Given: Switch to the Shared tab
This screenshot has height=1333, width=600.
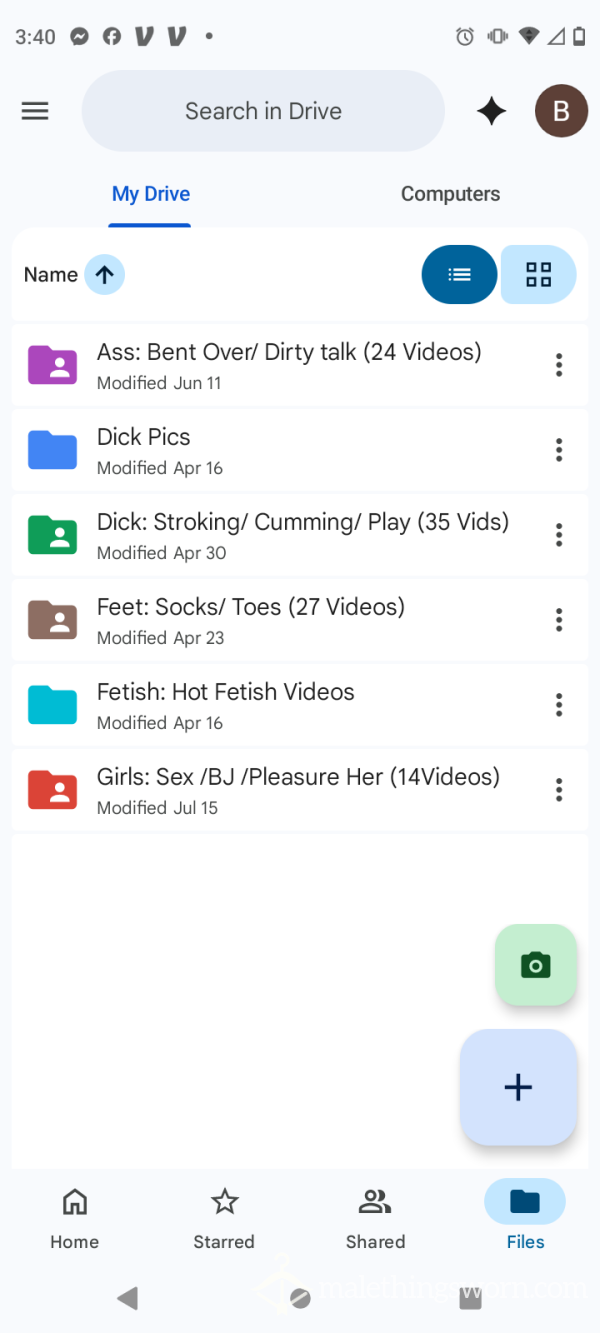Looking at the screenshot, I should pyautogui.click(x=375, y=1217).
